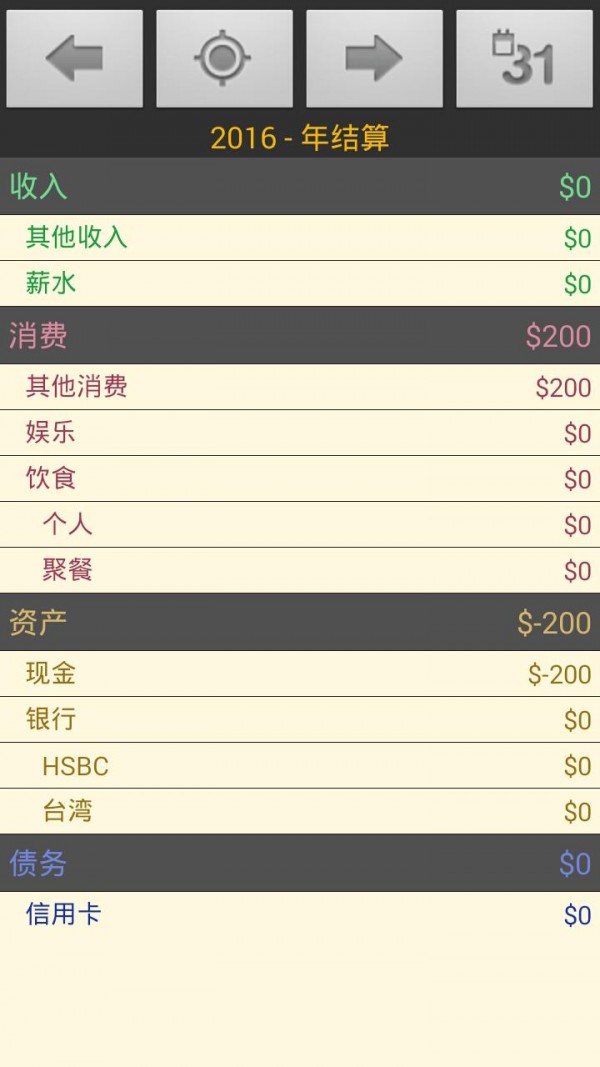
Task: Tap the target icon to jump to current period
Action: point(224,59)
